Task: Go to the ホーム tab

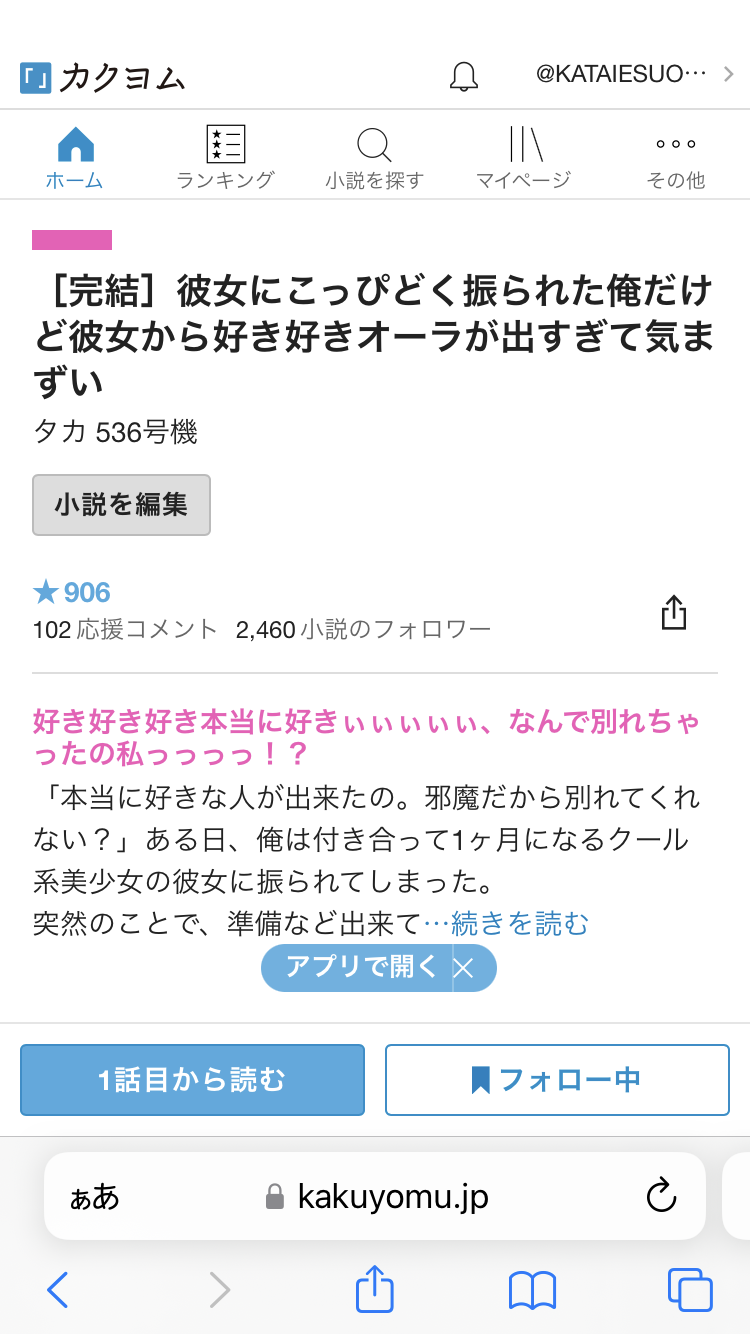Action: point(75,158)
